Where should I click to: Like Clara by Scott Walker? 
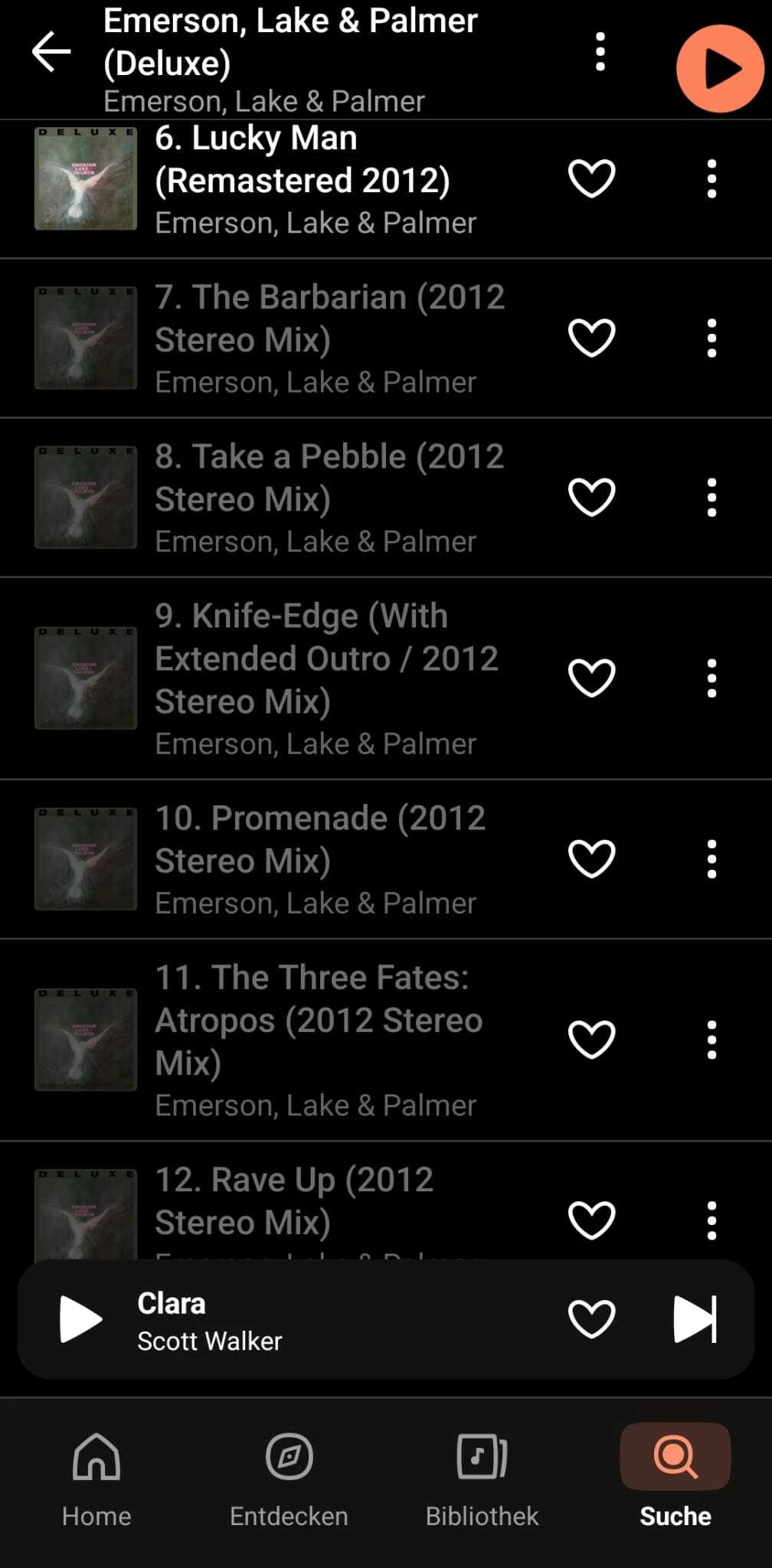(x=591, y=1319)
